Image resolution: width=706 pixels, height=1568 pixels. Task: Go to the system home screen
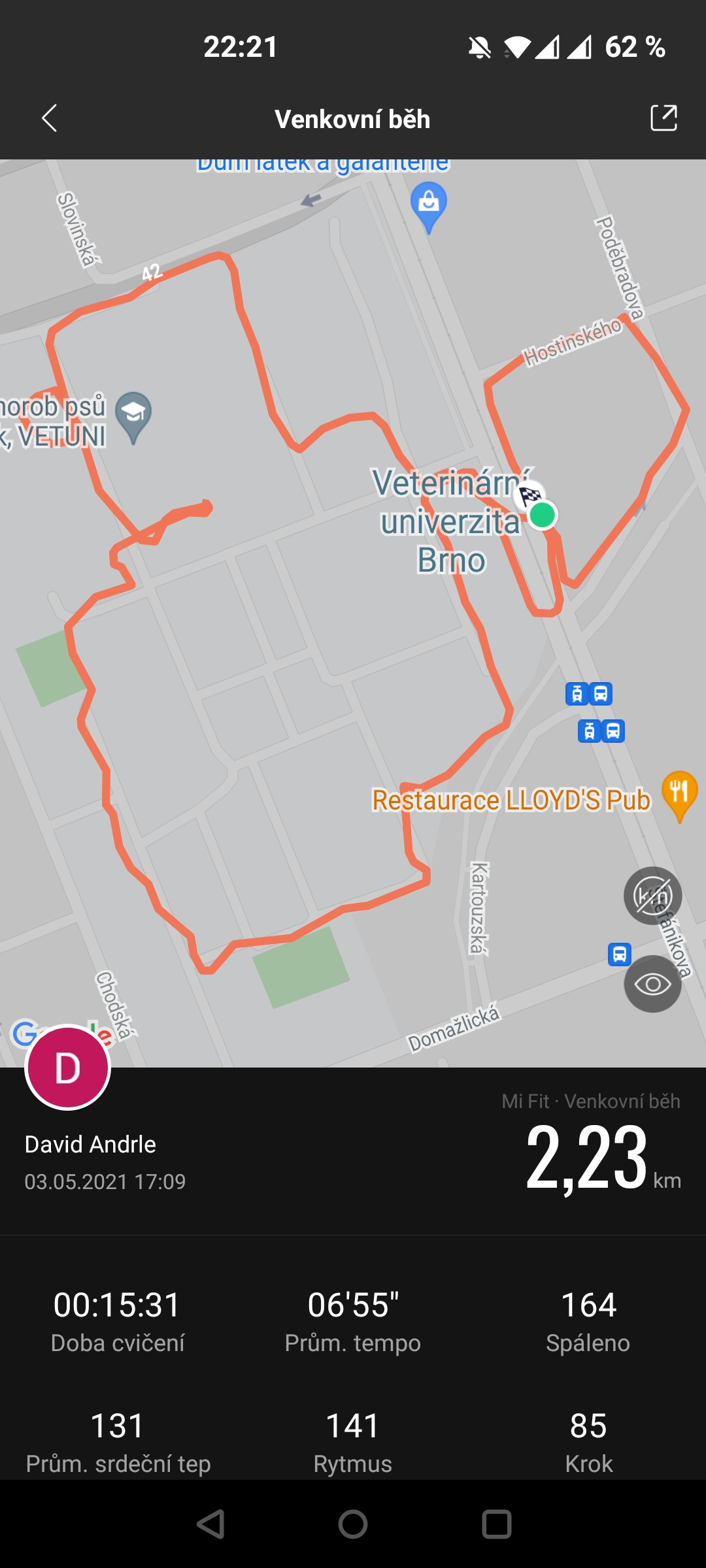(x=353, y=1524)
